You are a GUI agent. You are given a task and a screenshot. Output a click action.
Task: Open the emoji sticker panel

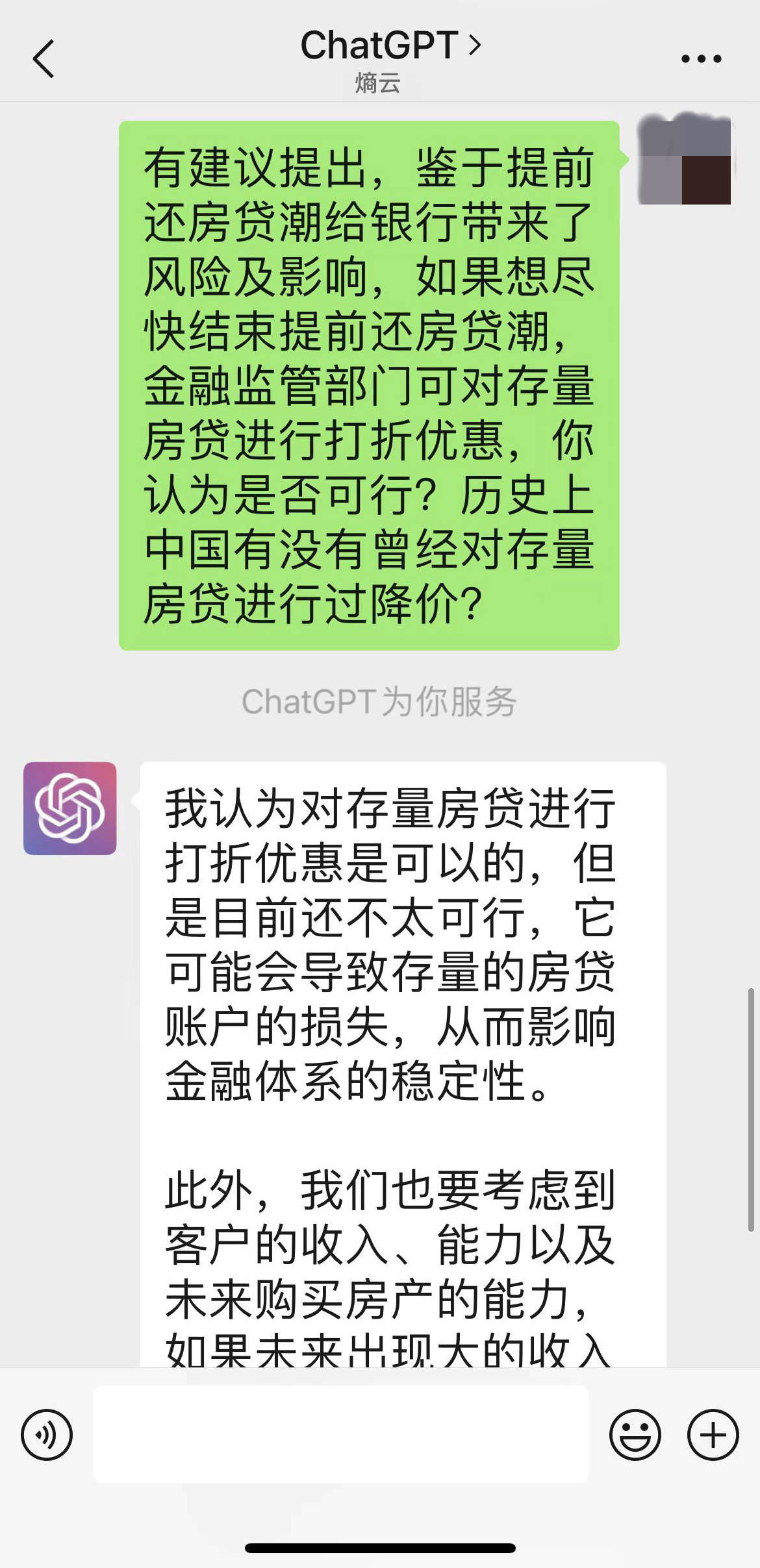[635, 1434]
